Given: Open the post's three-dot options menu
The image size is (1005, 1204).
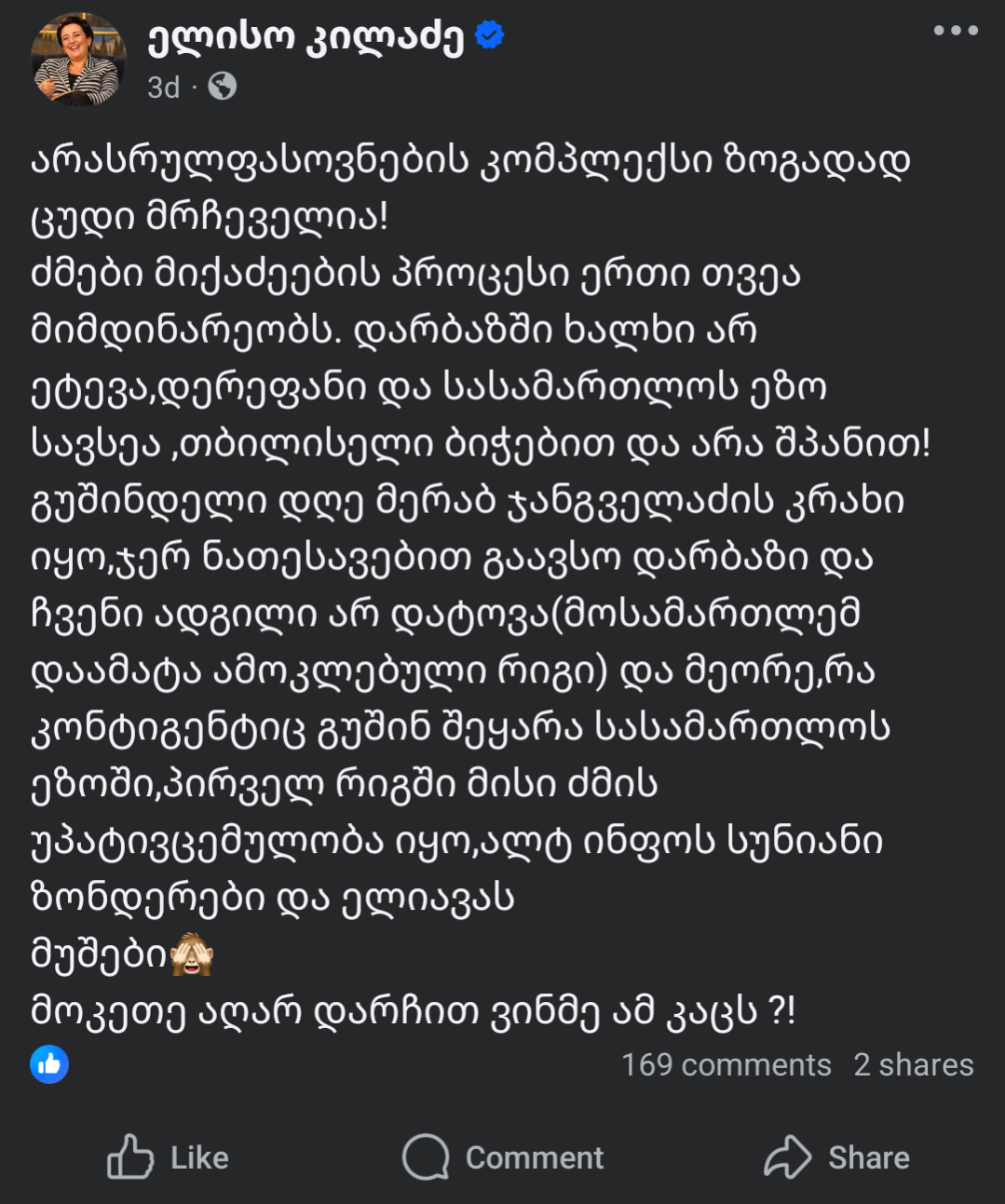Looking at the screenshot, I should [x=956, y=31].
